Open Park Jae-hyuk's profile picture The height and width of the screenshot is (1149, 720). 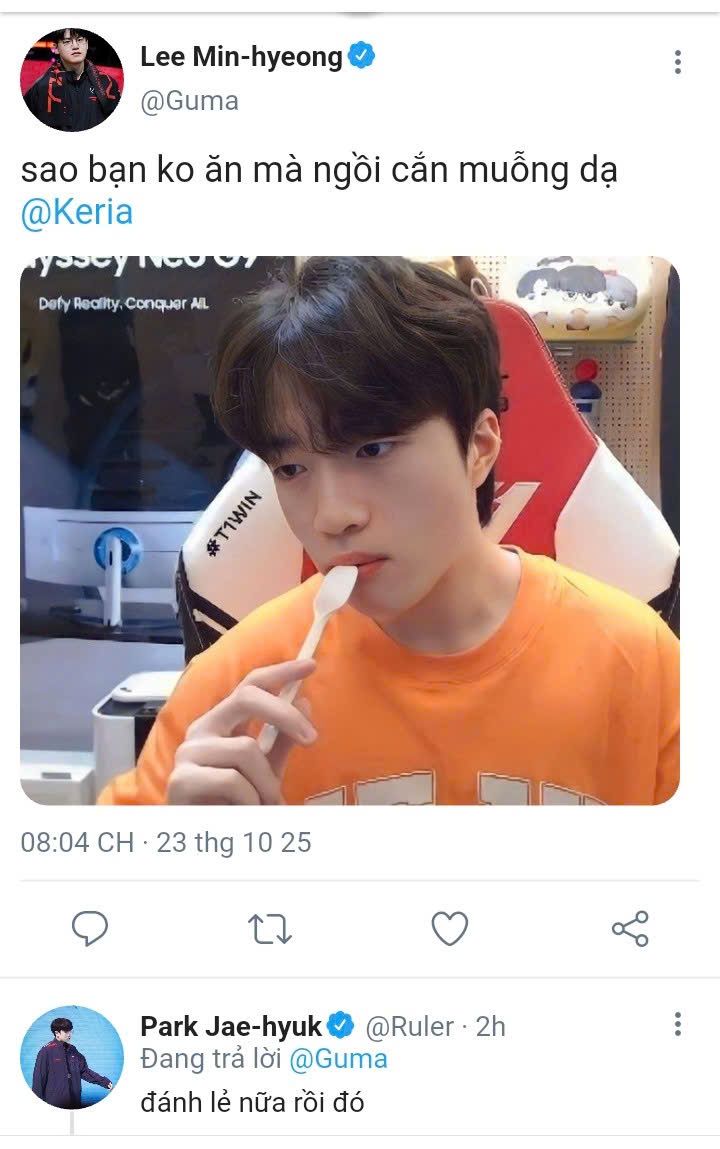tap(72, 1057)
